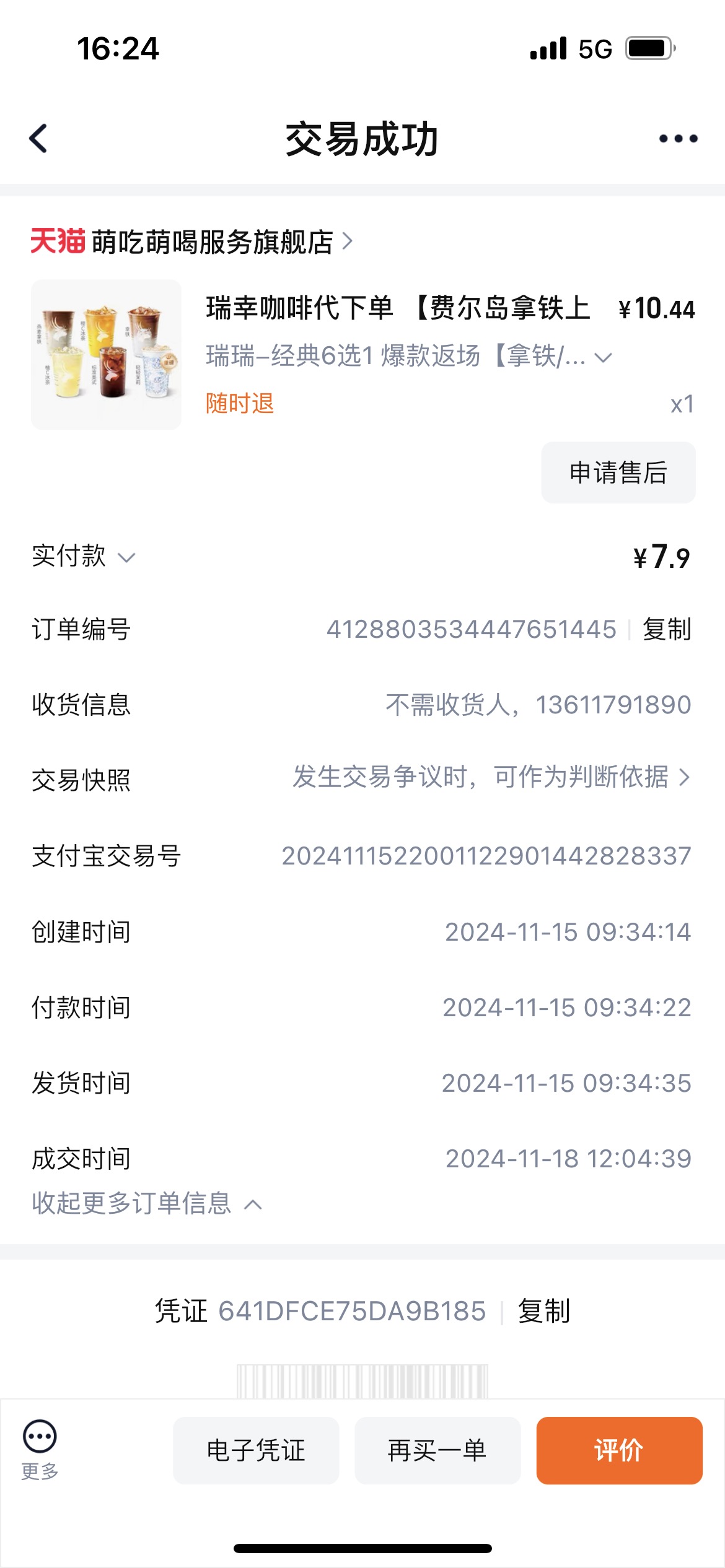Go back using the top-left arrow
The width and height of the screenshot is (725, 1568).
[x=38, y=138]
